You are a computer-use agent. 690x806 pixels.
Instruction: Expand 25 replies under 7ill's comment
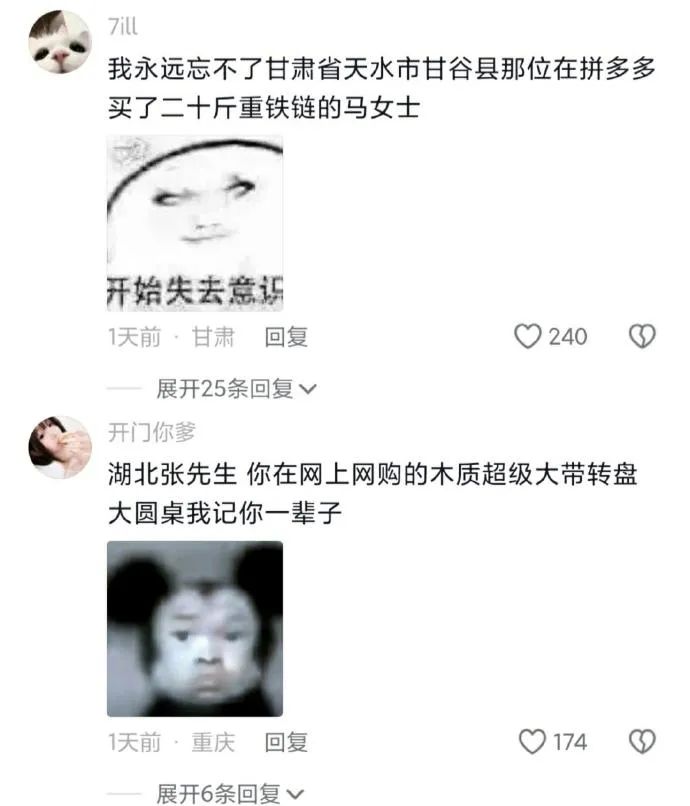[x=236, y=389]
